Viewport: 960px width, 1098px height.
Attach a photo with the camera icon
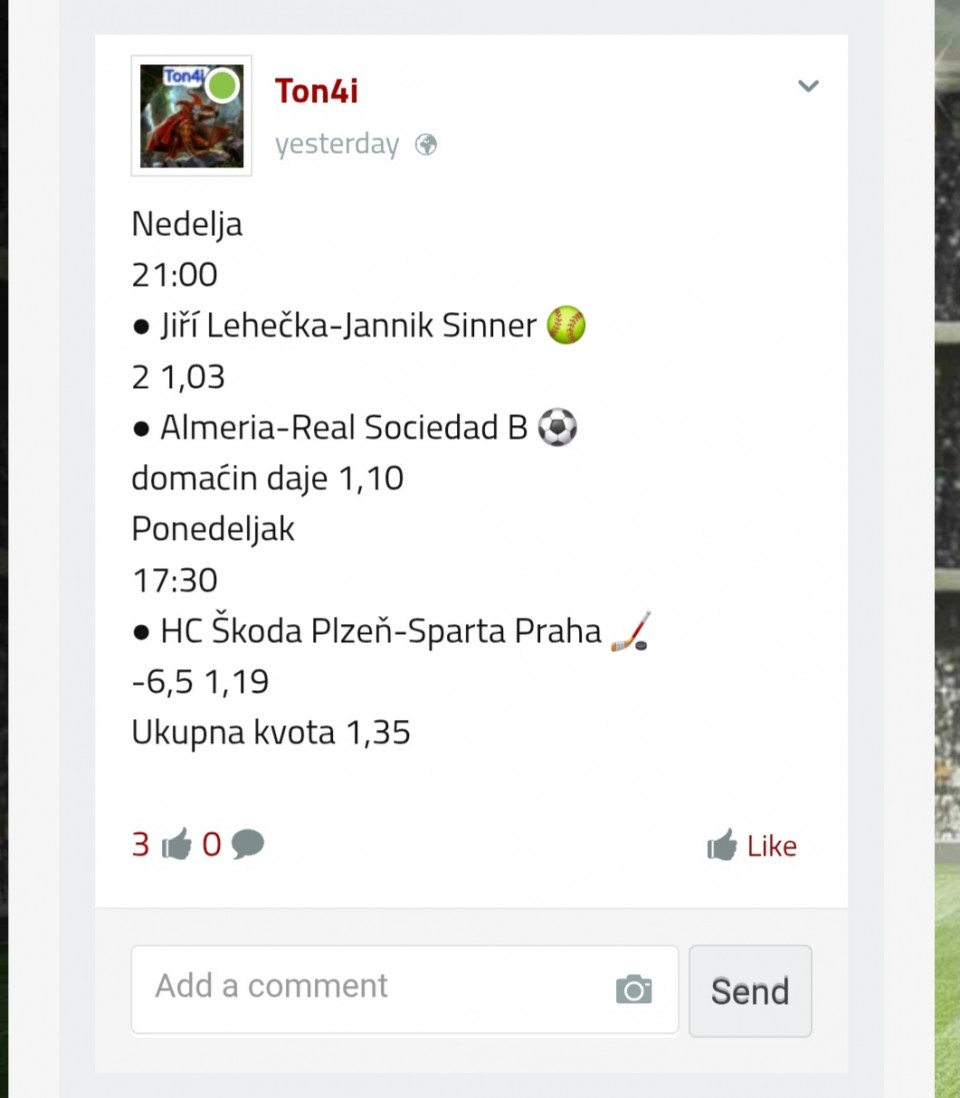(634, 990)
